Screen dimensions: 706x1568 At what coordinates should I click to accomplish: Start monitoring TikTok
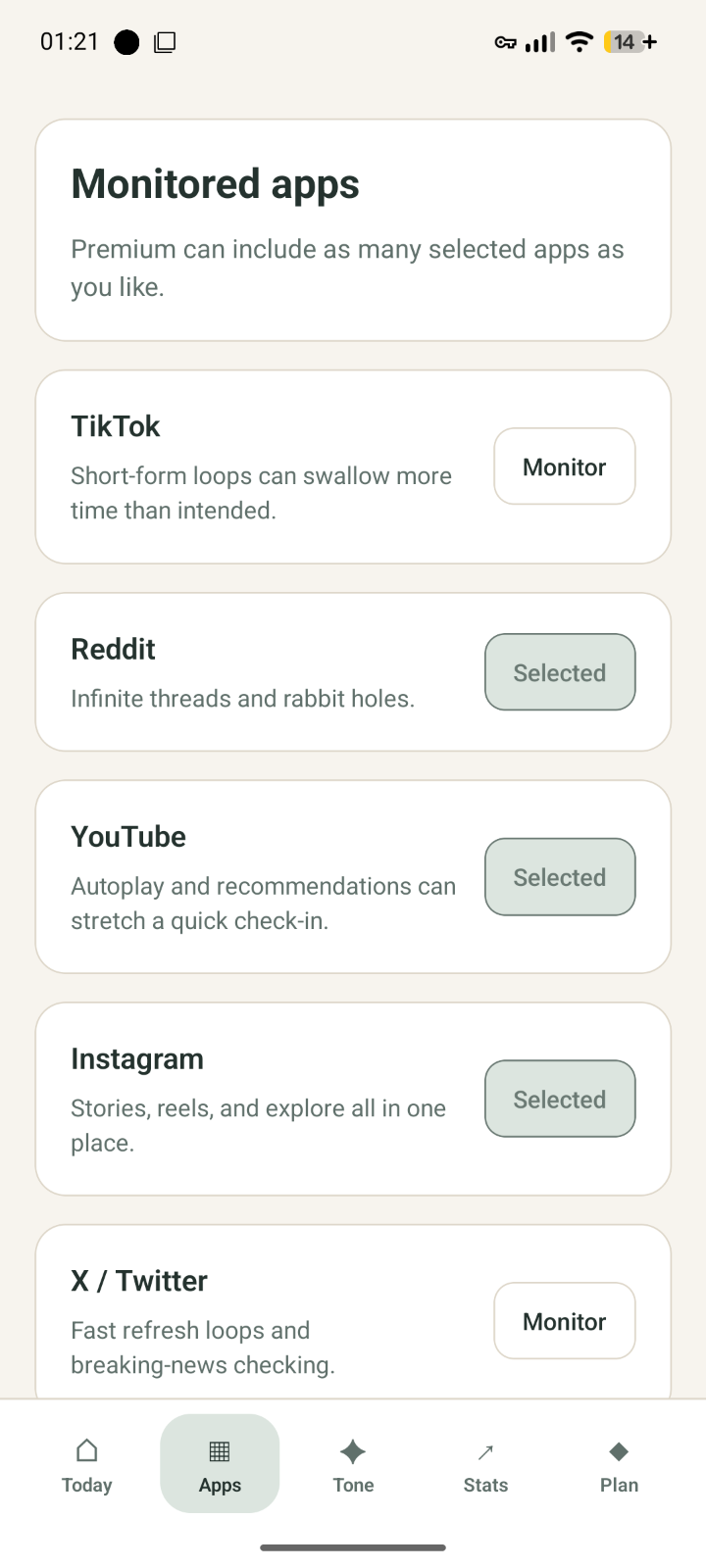pos(564,466)
